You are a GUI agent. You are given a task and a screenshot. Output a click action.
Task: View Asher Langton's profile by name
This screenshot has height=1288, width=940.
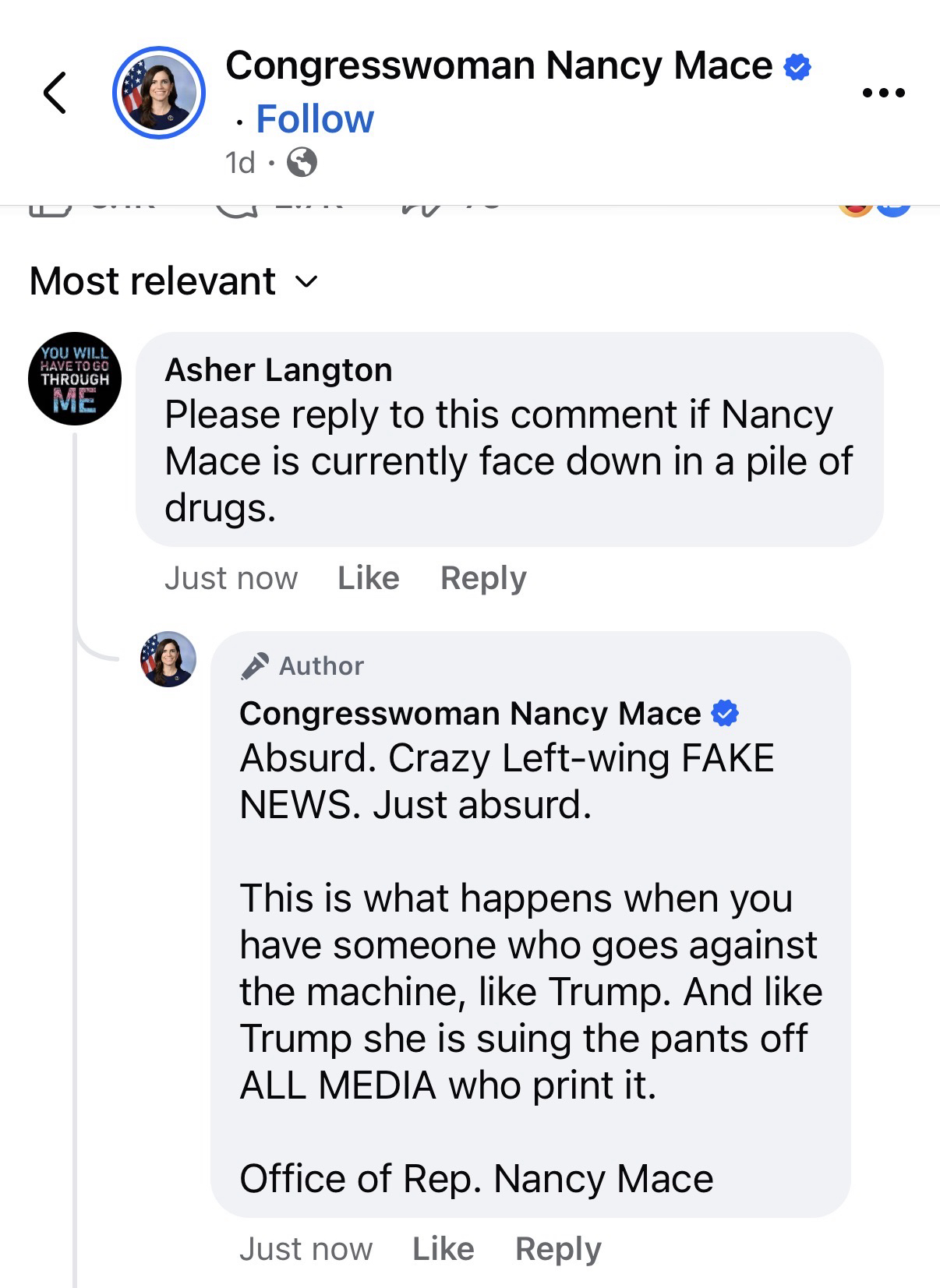pyautogui.click(x=278, y=370)
